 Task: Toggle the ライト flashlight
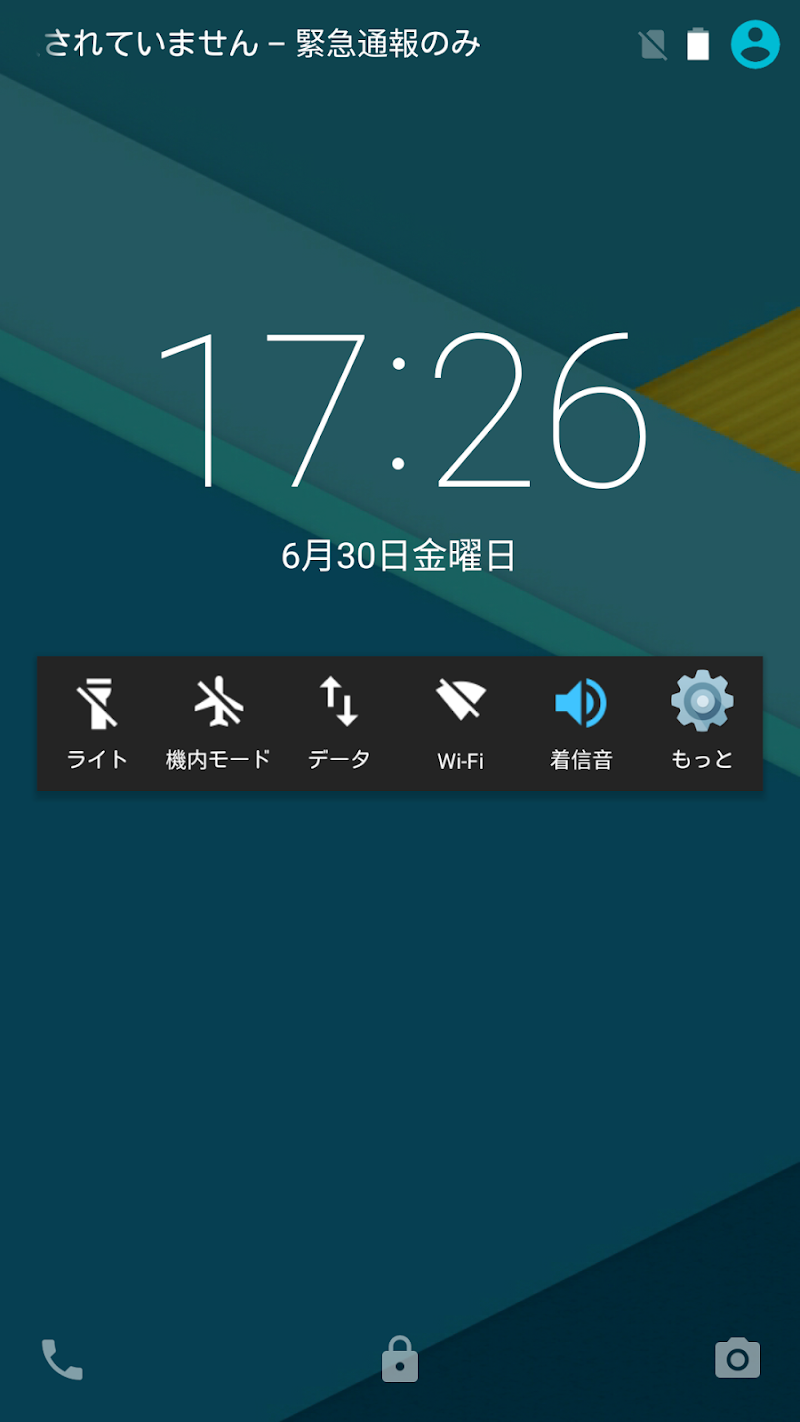point(97,722)
